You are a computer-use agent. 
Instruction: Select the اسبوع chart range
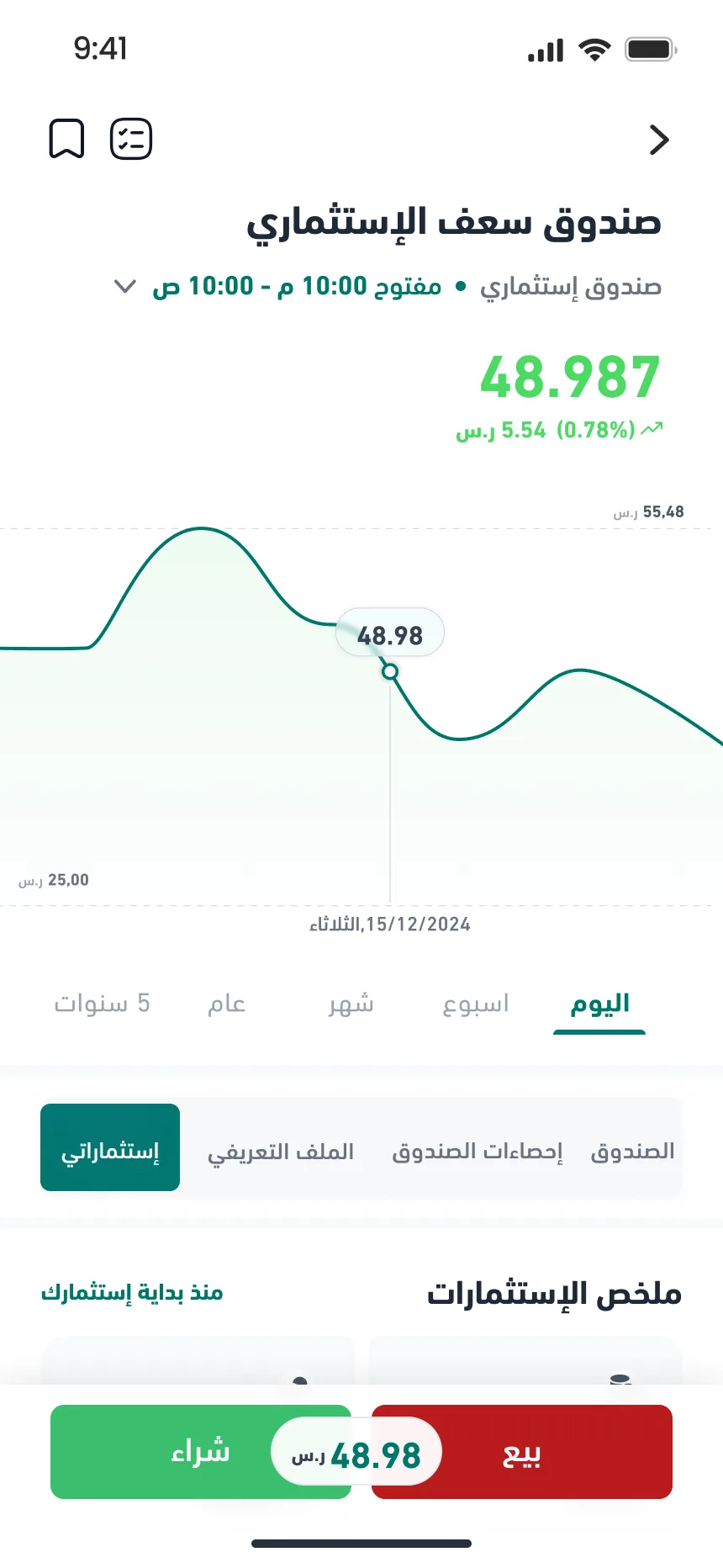click(x=476, y=1004)
